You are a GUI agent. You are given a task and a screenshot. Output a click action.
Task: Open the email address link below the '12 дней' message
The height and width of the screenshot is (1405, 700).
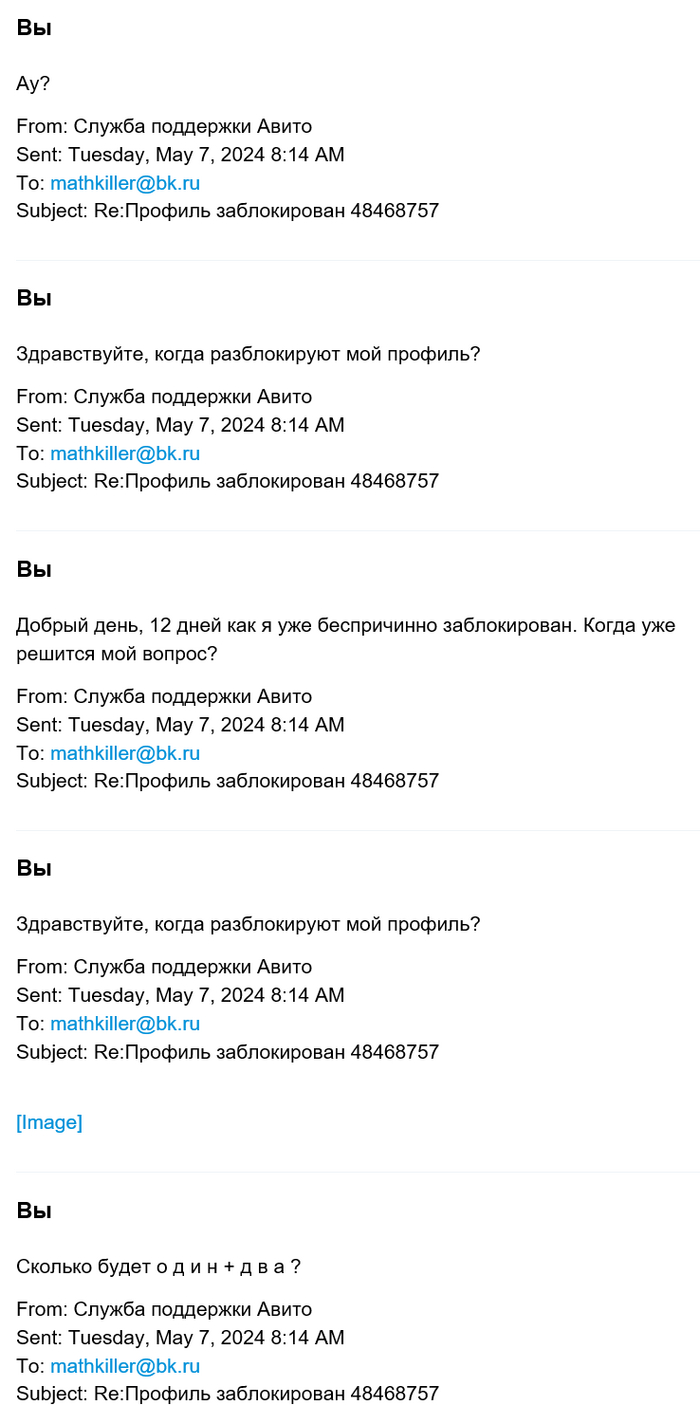pos(125,753)
